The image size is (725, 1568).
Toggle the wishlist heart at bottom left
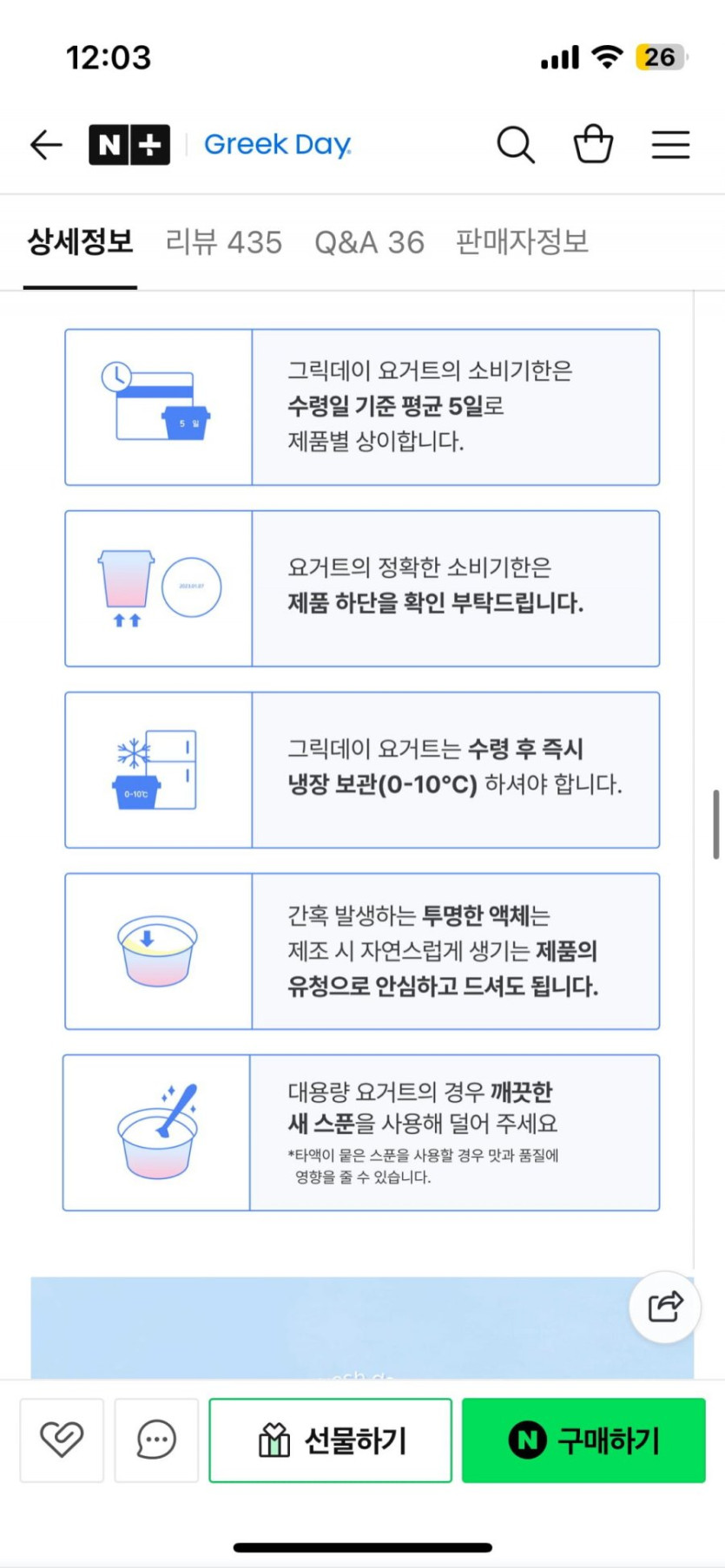click(x=62, y=1440)
